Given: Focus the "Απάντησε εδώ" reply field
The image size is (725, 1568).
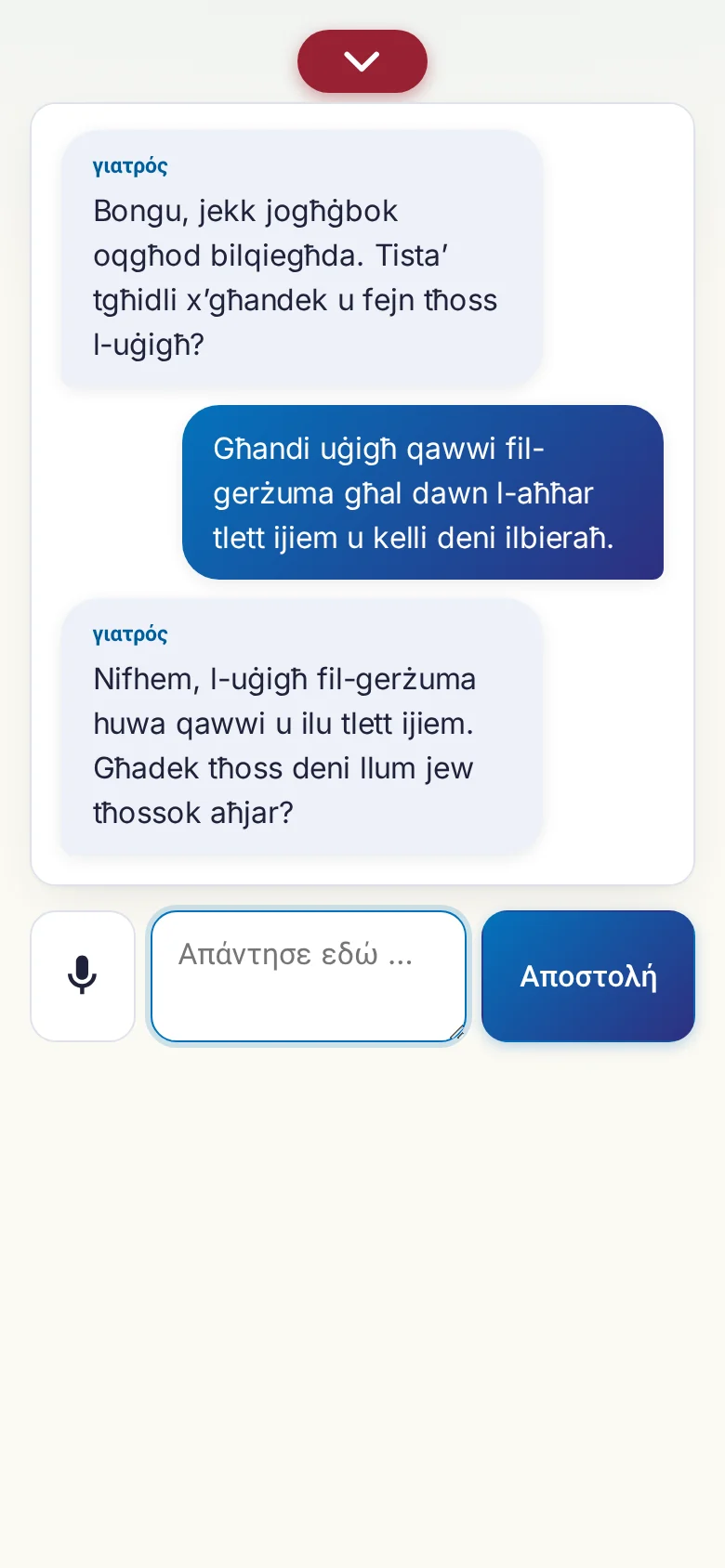Looking at the screenshot, I should (x=309, y=976).
